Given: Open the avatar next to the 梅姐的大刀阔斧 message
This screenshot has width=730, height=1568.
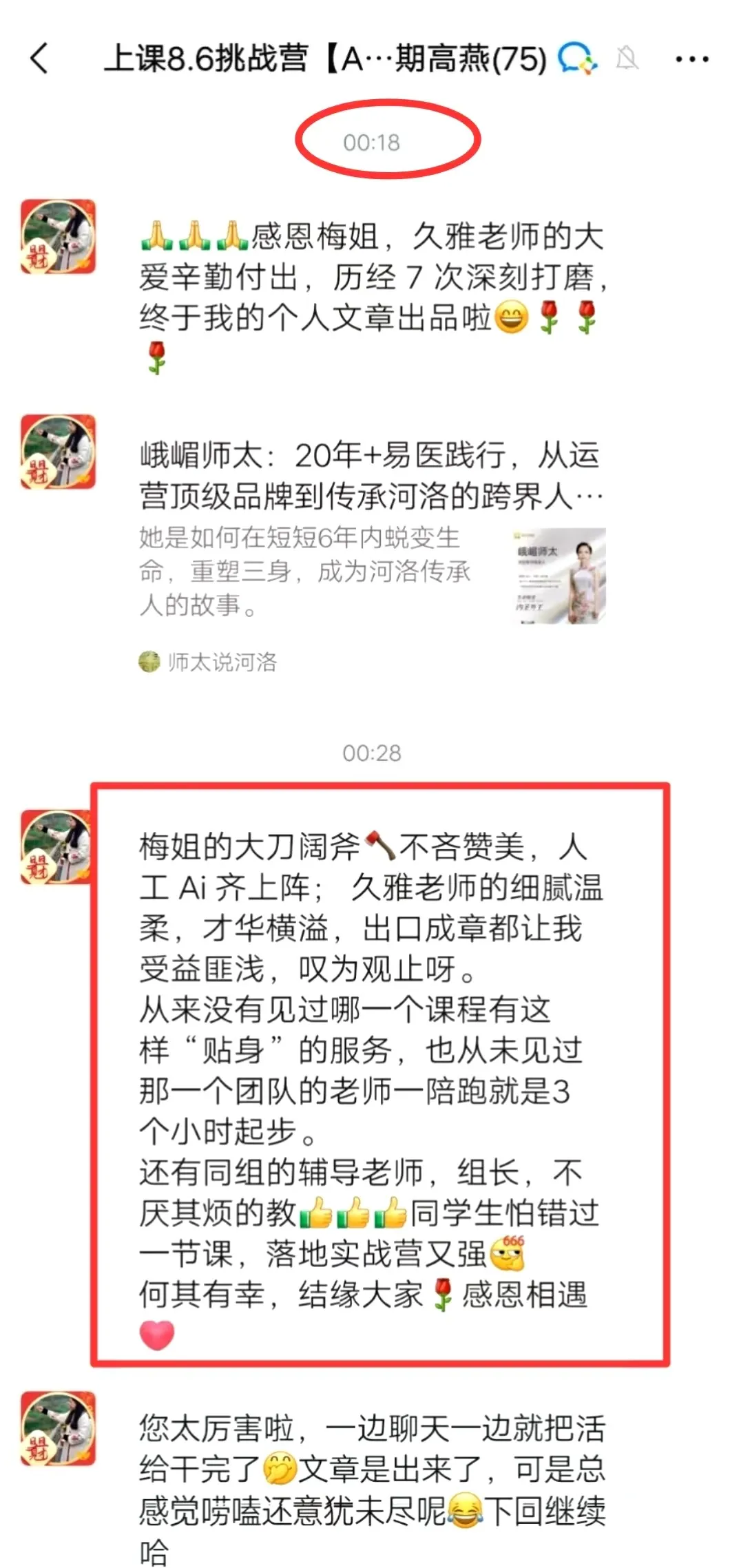Looking at the screenshot, I should (x=56, y=847).
